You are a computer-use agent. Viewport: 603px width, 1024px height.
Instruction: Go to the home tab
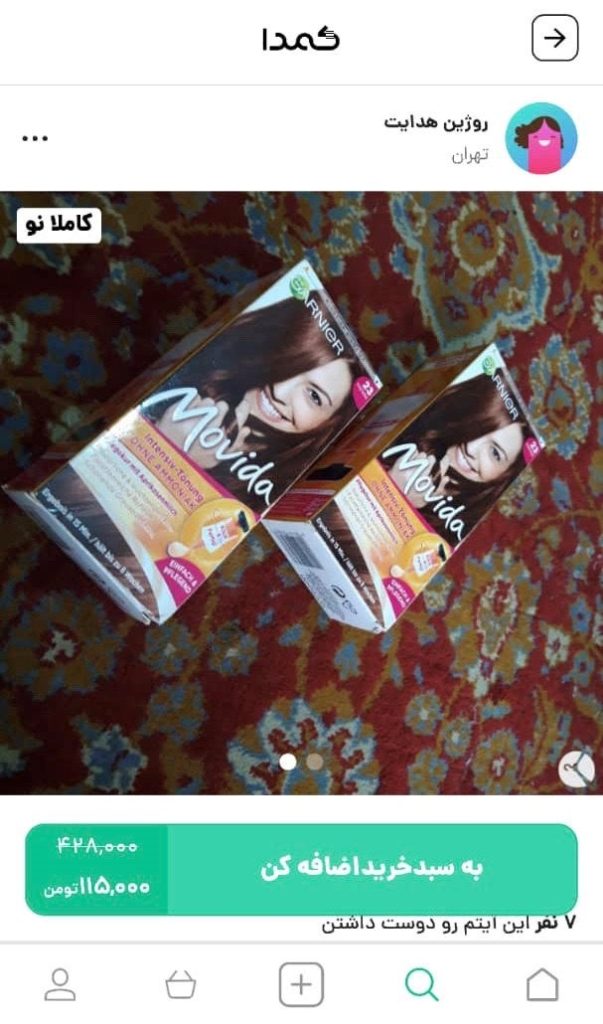pyautogui.click(x=542, y=985)
